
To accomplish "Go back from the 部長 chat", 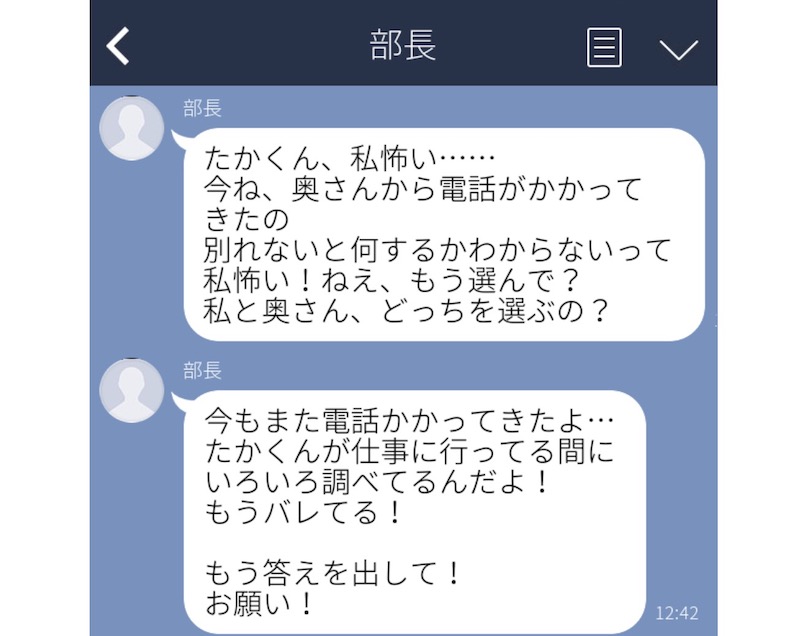I will pos(119,46).
